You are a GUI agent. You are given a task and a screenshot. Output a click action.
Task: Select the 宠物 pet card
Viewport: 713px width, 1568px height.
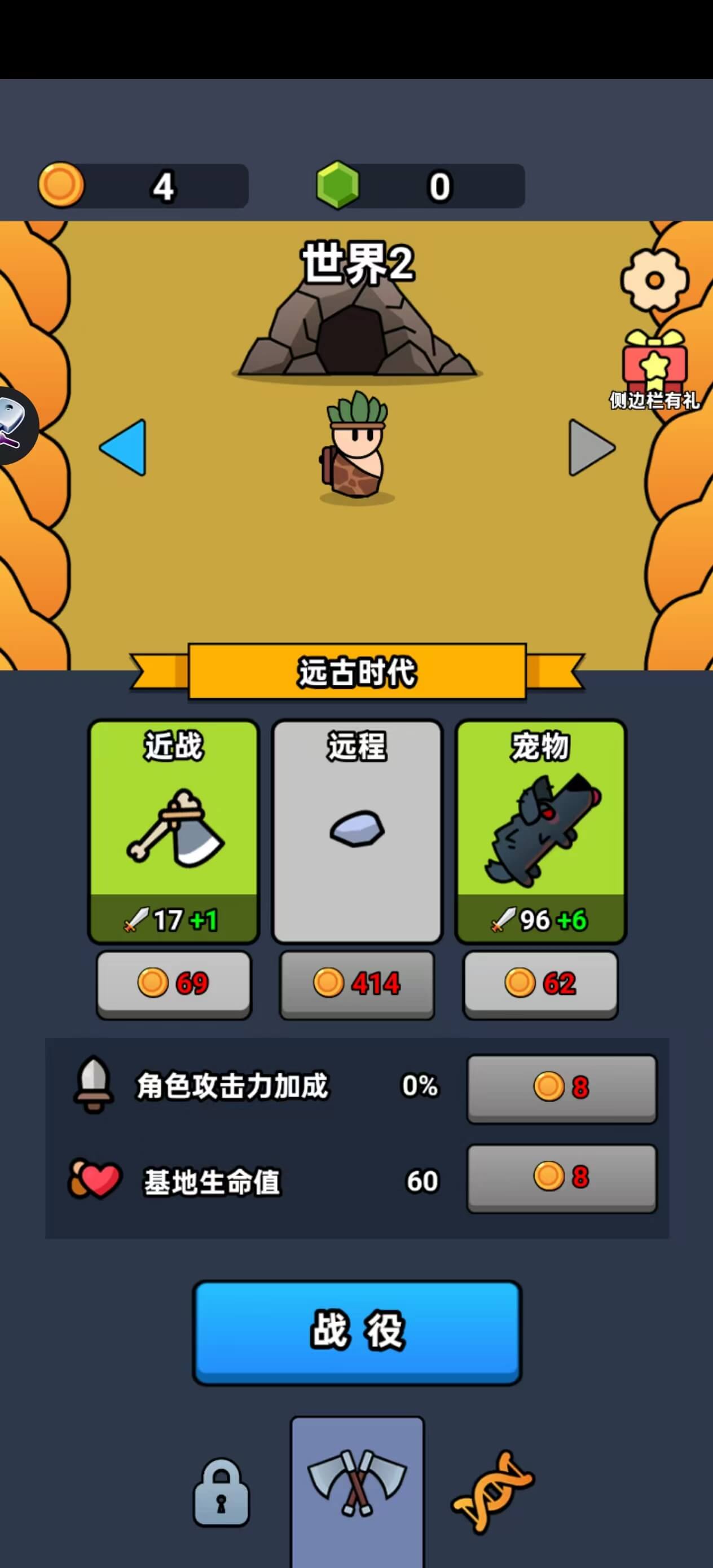pyautogui.click(x=541, y=831)
